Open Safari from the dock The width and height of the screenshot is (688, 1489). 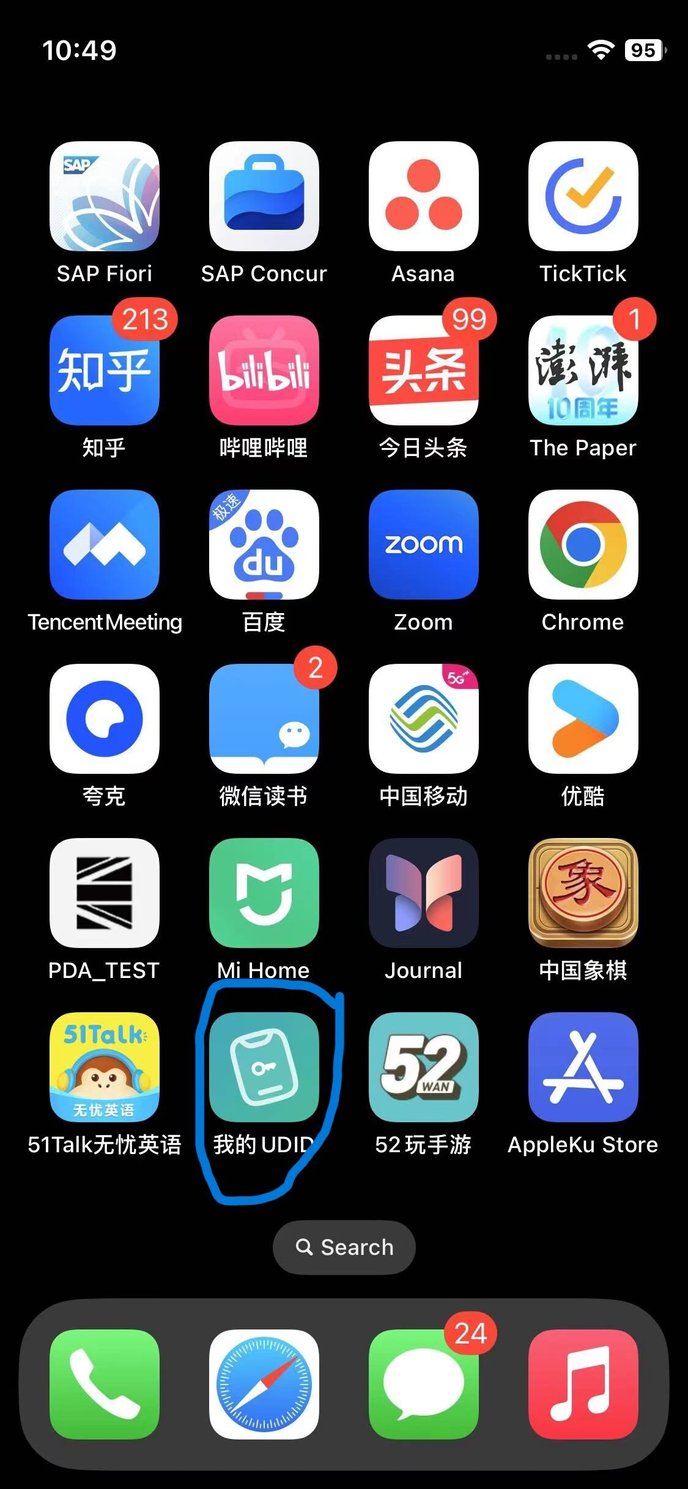coord(264,1384)
